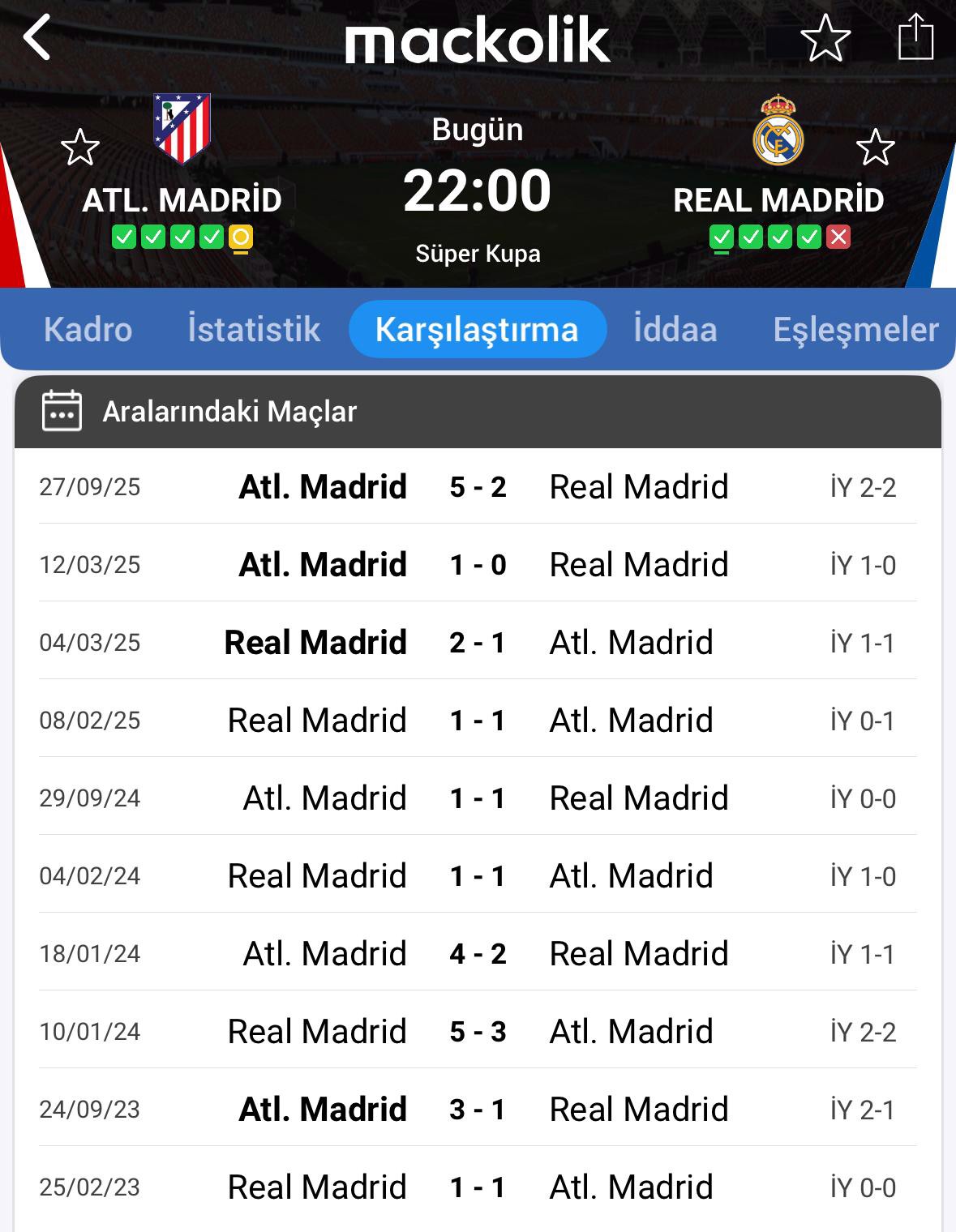Open the 27/09/25 Atl. Madrid 5-2 match
Image resolution: width=956 pixels, height=1232 pixels.
tap(478, 487)
